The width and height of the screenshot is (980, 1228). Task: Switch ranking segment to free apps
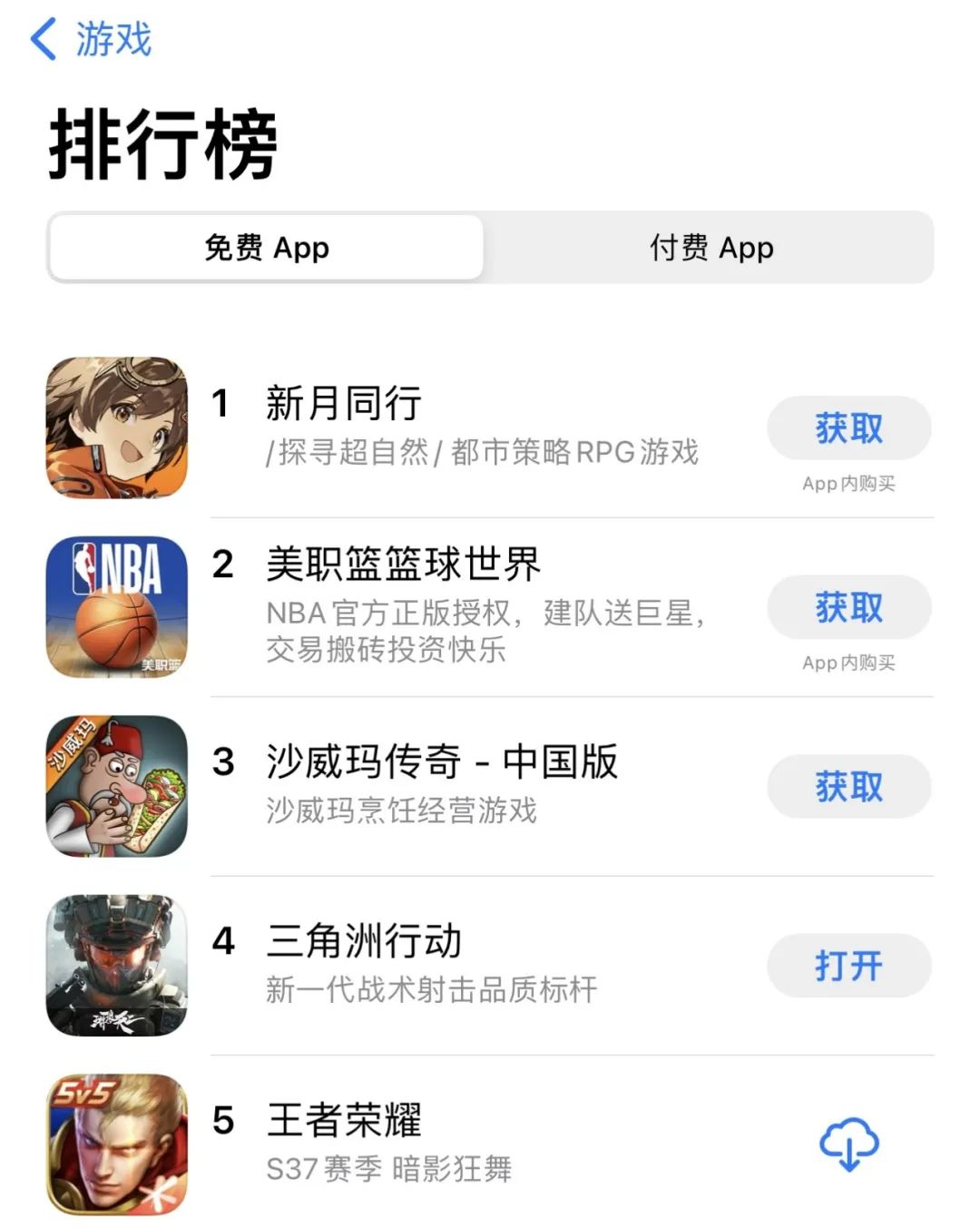tap(266, 247)
